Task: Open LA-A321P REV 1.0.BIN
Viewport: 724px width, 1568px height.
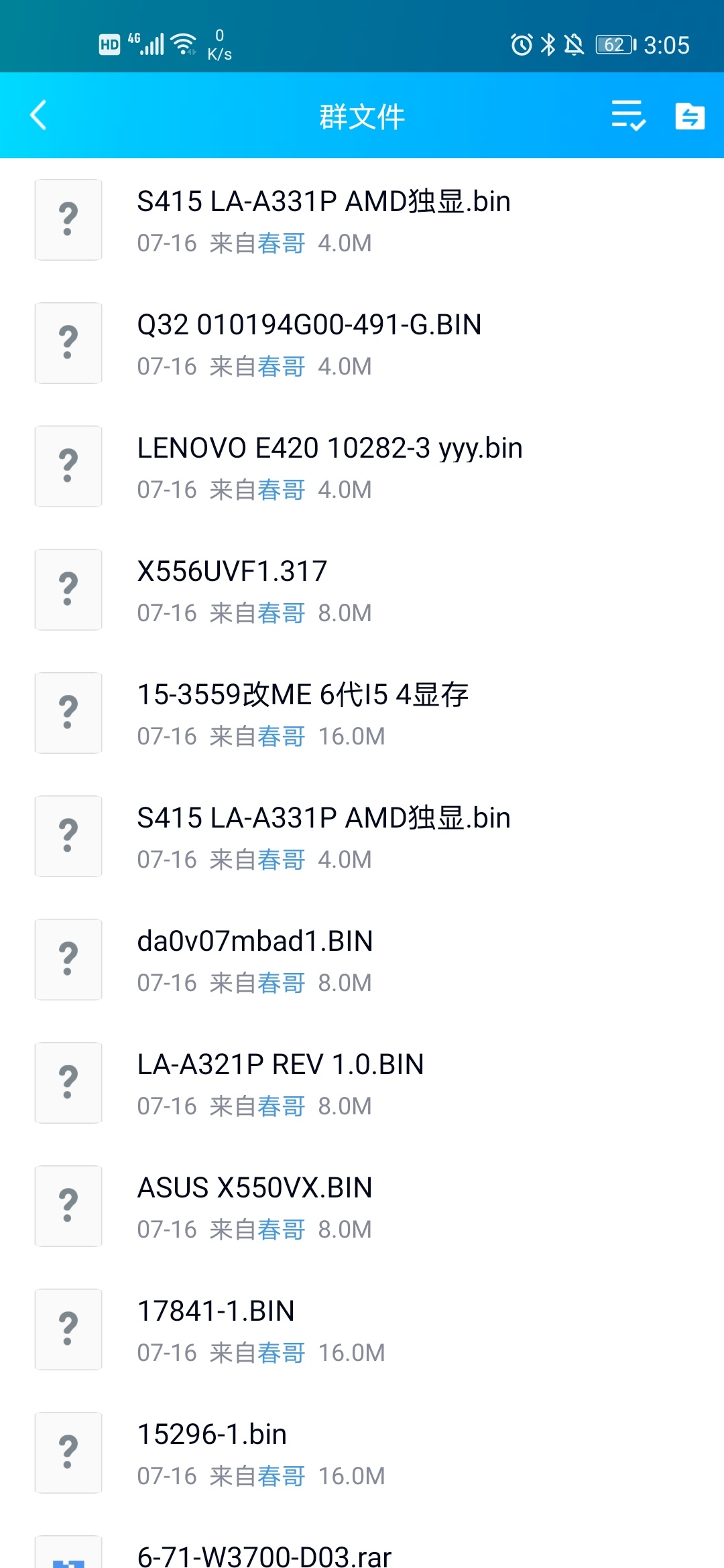Action: pyautogui.click(x=362, y=1083)
